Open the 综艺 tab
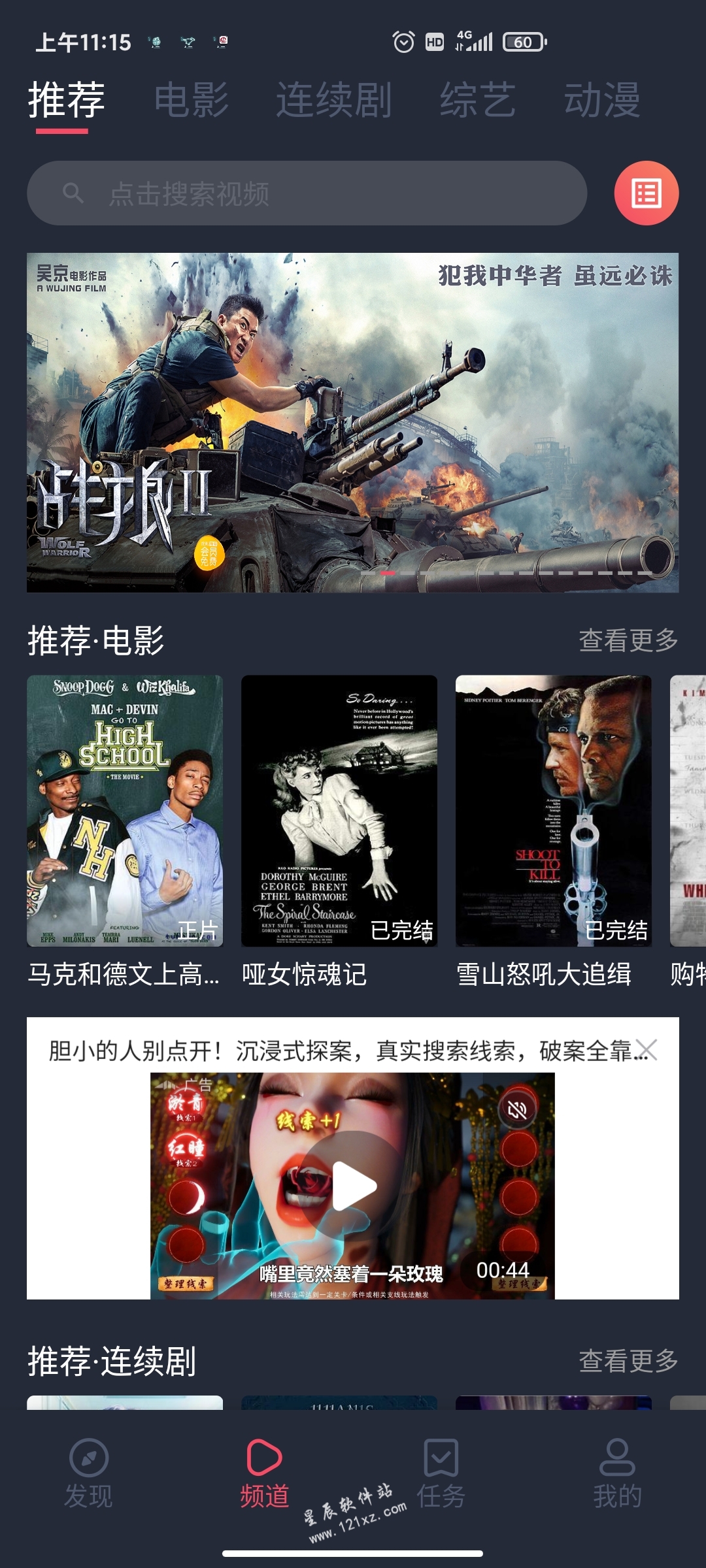The width and height of the screenshot is (706, 1568). (x=477, y=100)
